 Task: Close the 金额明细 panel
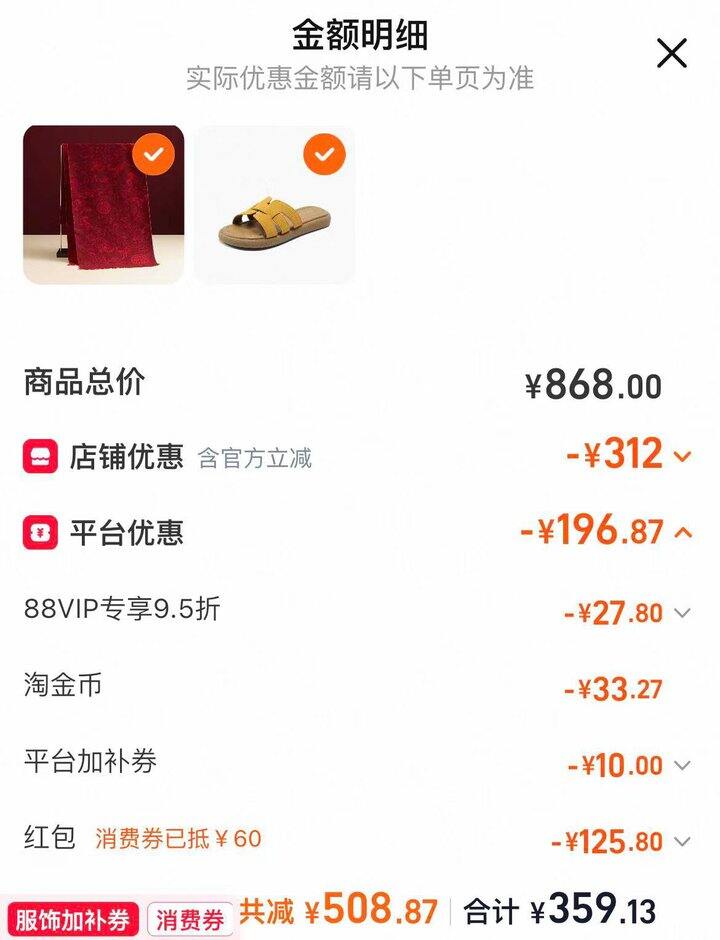(672, 53)
